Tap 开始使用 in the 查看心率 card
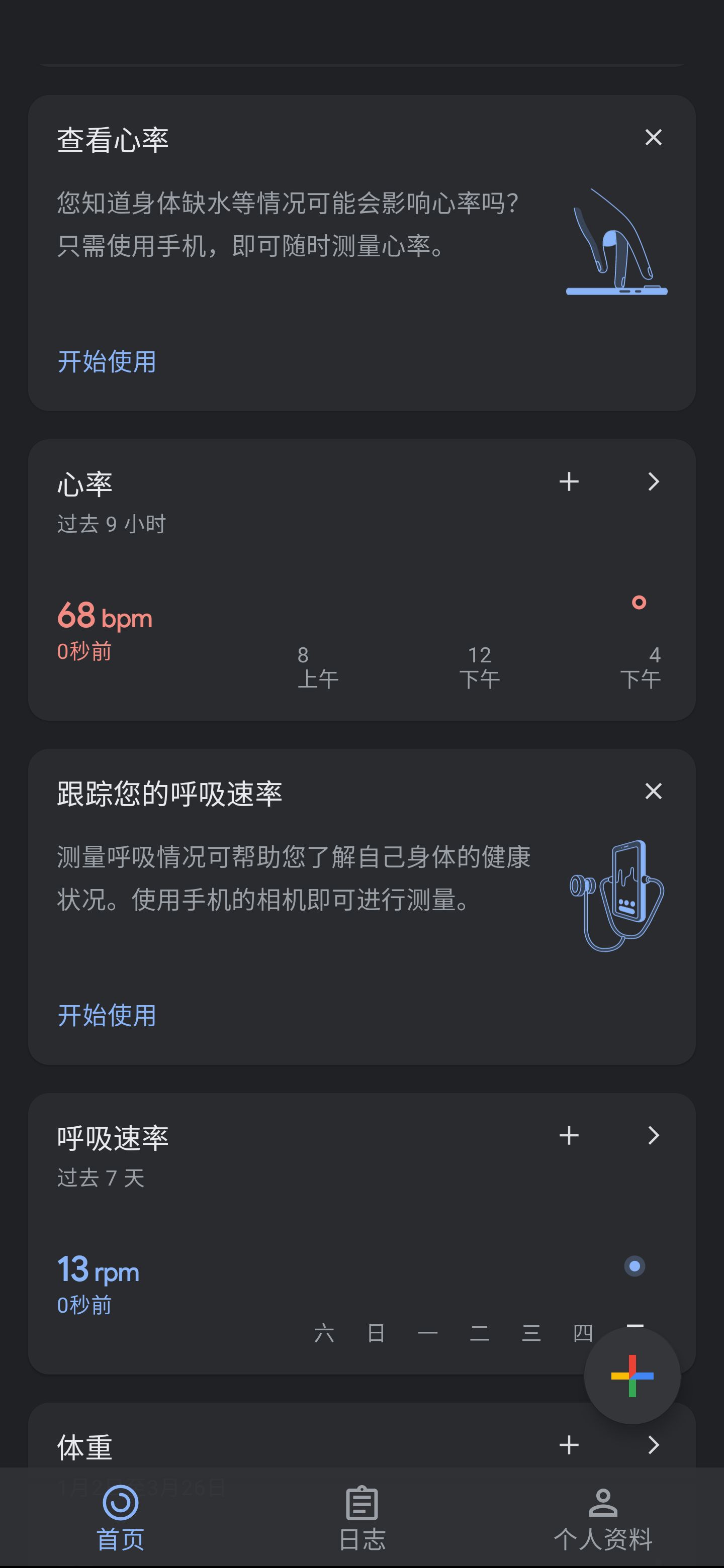This screenshot has height=1568, width=724. [107, 361]
